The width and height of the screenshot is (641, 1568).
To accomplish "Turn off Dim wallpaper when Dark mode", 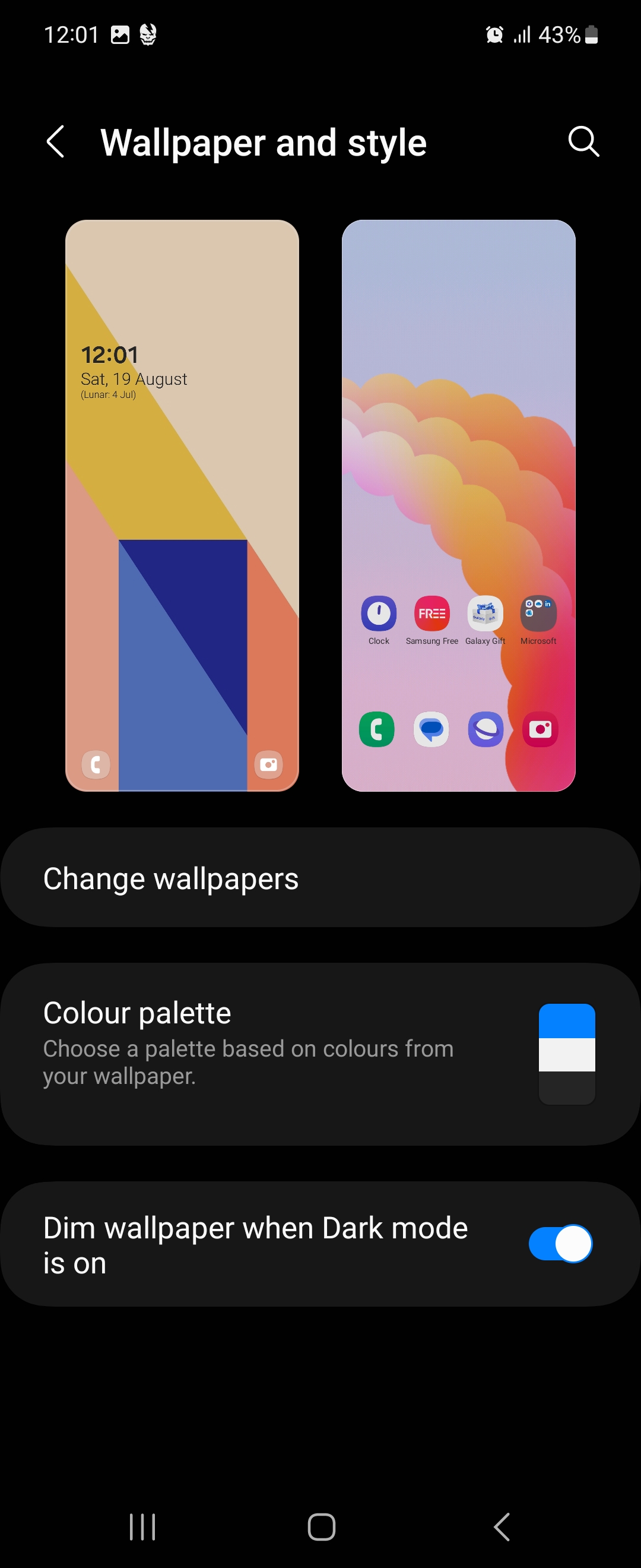I will point(560,1244).
